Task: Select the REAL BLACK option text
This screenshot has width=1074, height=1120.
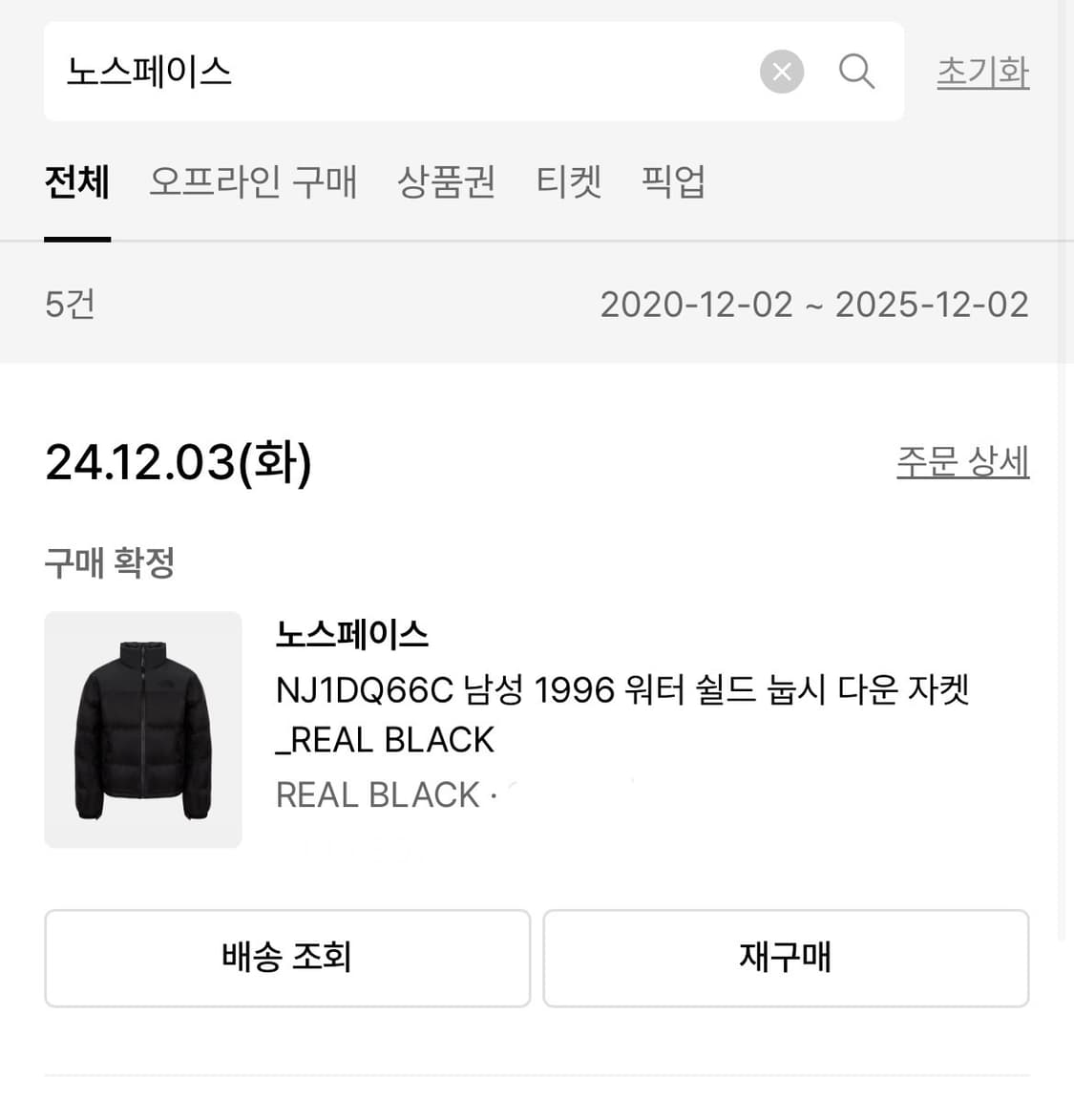Action: [x=377, y=794]
